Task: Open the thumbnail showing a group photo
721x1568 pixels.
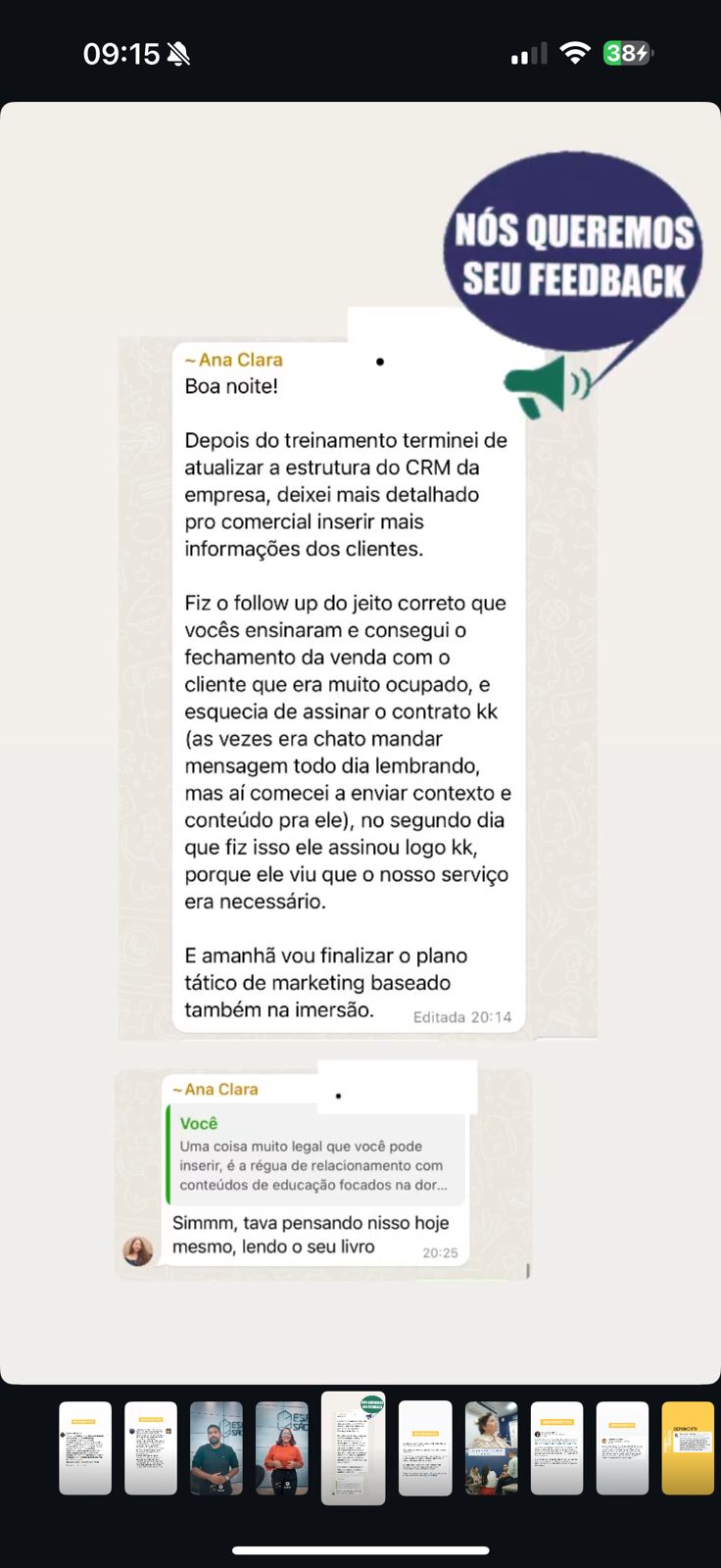Action: pyautogui.click(x=491, y=1447)
